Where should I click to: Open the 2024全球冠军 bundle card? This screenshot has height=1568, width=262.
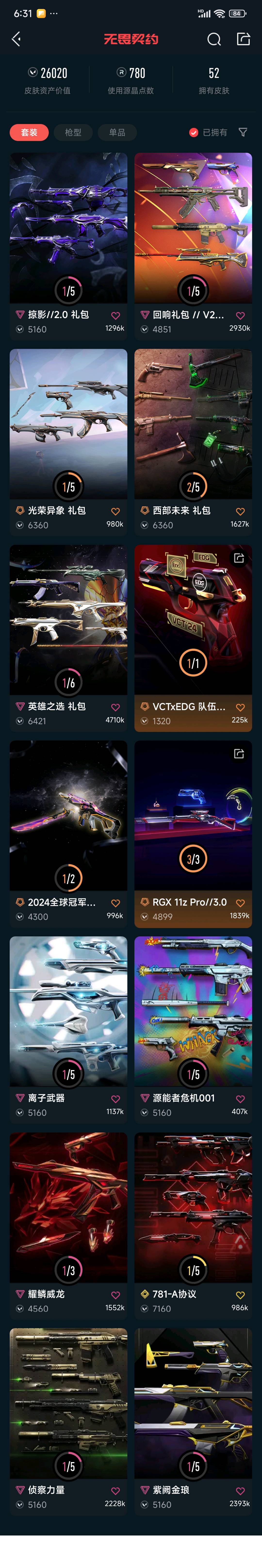(x=68, y=816)
